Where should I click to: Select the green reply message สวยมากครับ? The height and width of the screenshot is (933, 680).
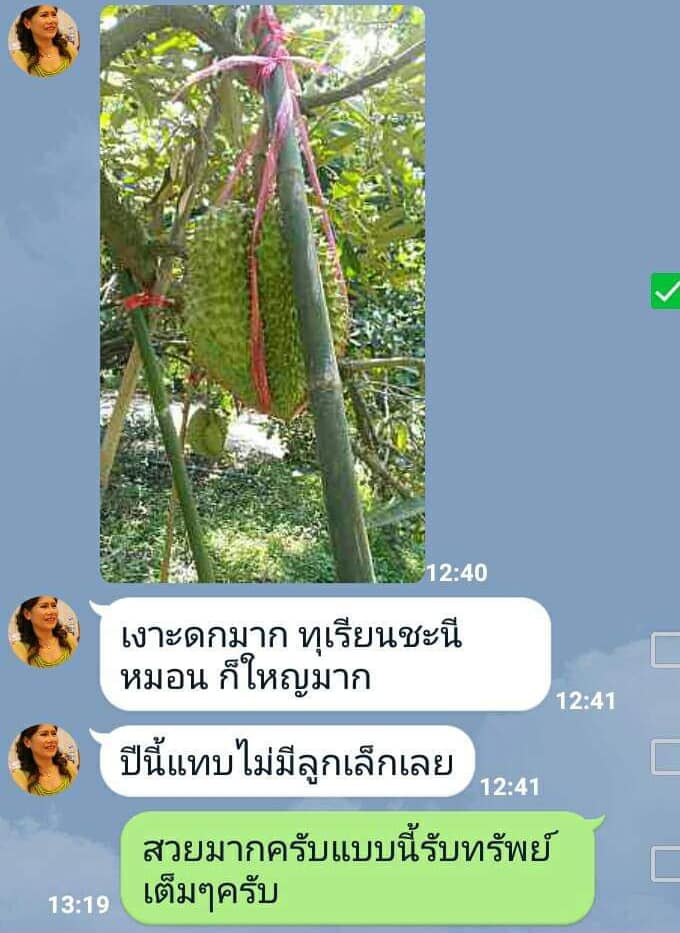pyautogui.click(x=666, y=864)
